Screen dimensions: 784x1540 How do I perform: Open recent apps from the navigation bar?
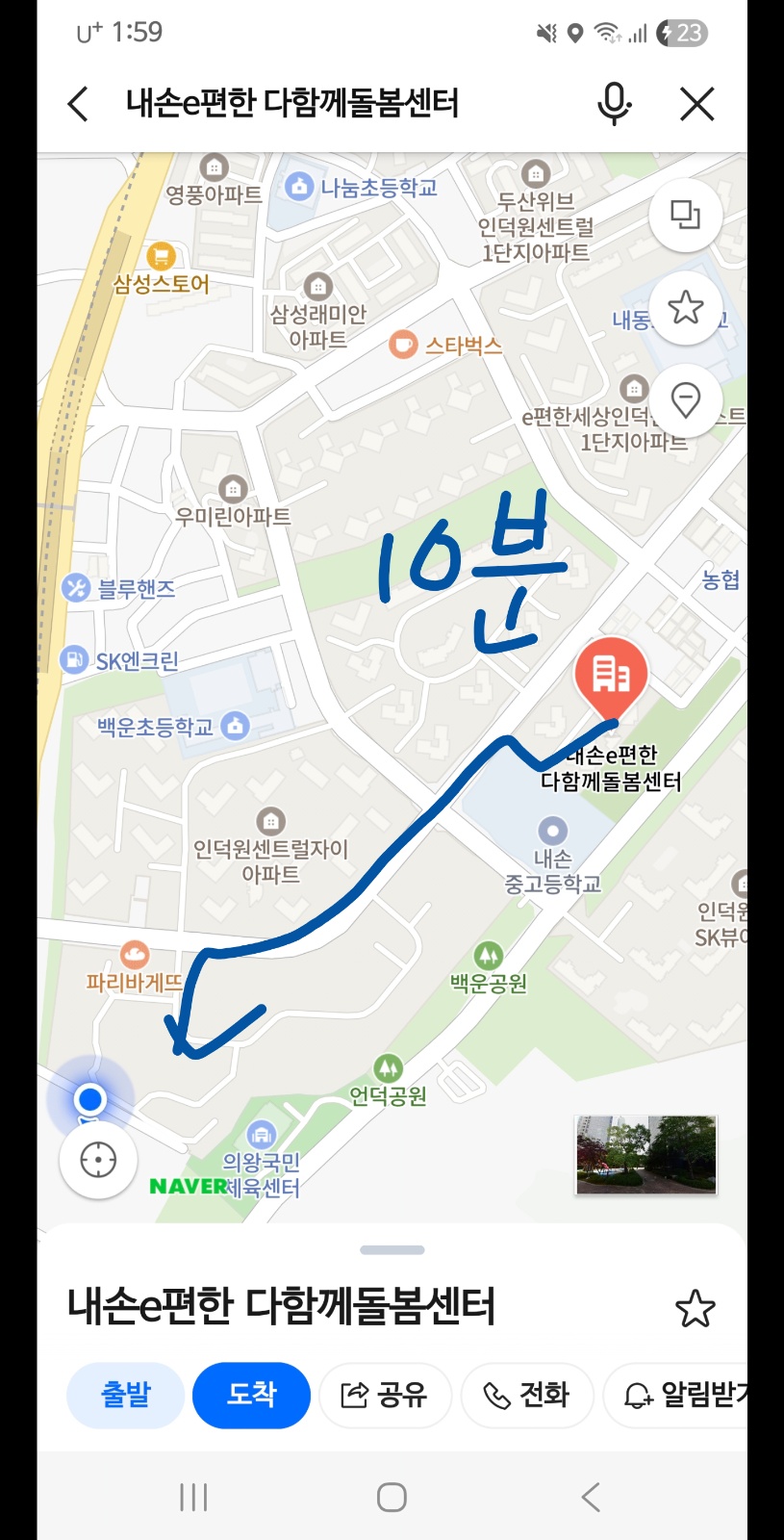[193, 1497]
